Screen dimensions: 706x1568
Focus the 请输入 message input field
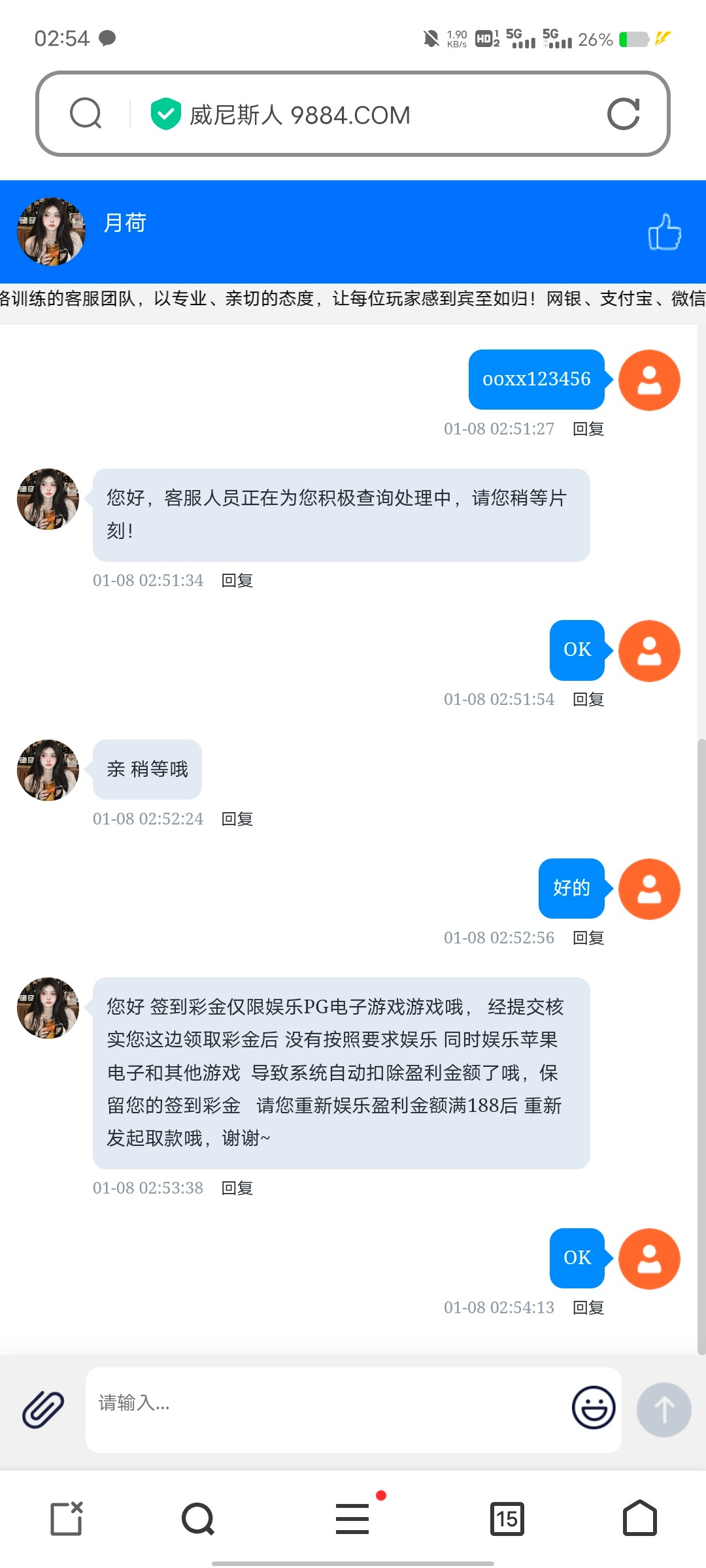click(327, 1410)
